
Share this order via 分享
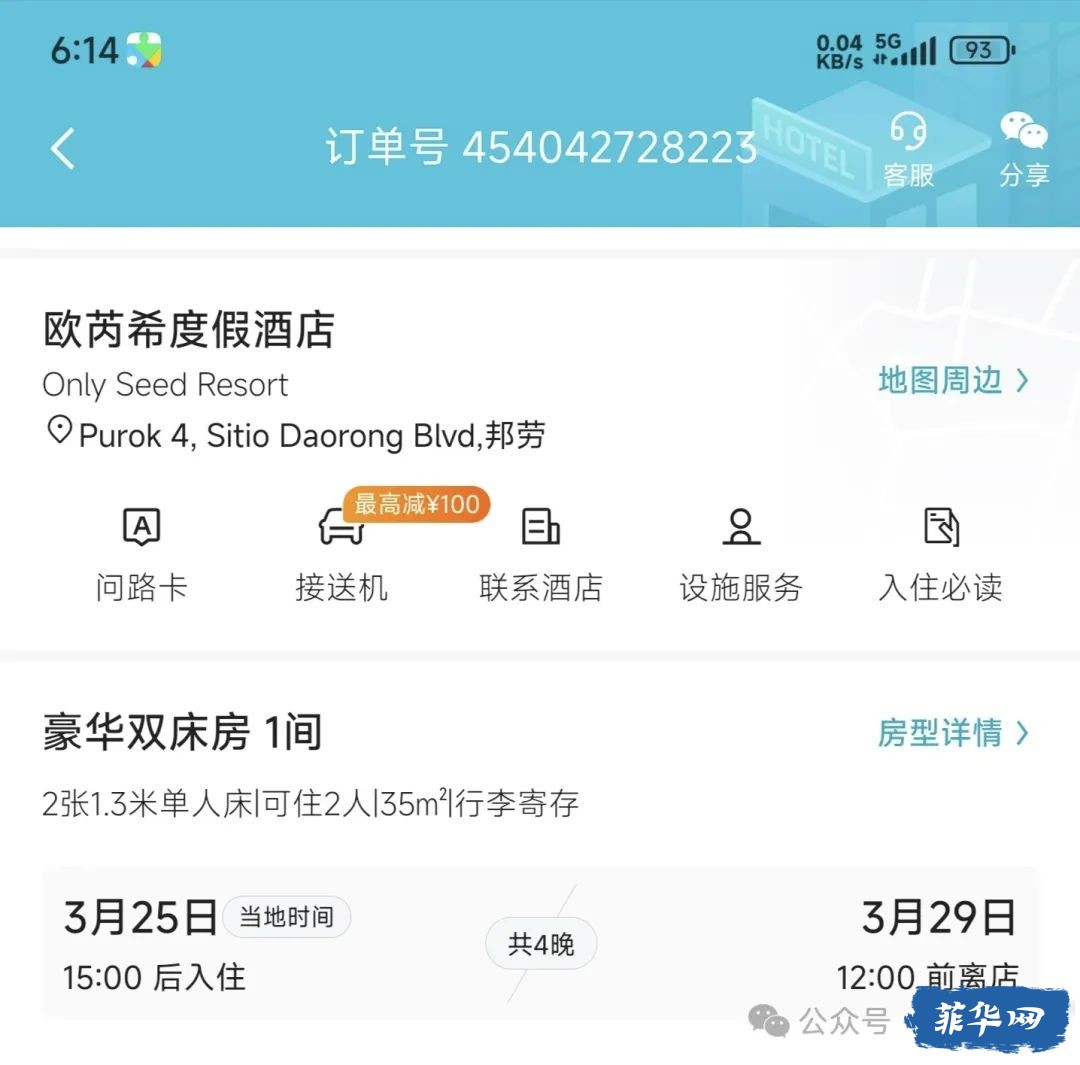[1023, 150]
